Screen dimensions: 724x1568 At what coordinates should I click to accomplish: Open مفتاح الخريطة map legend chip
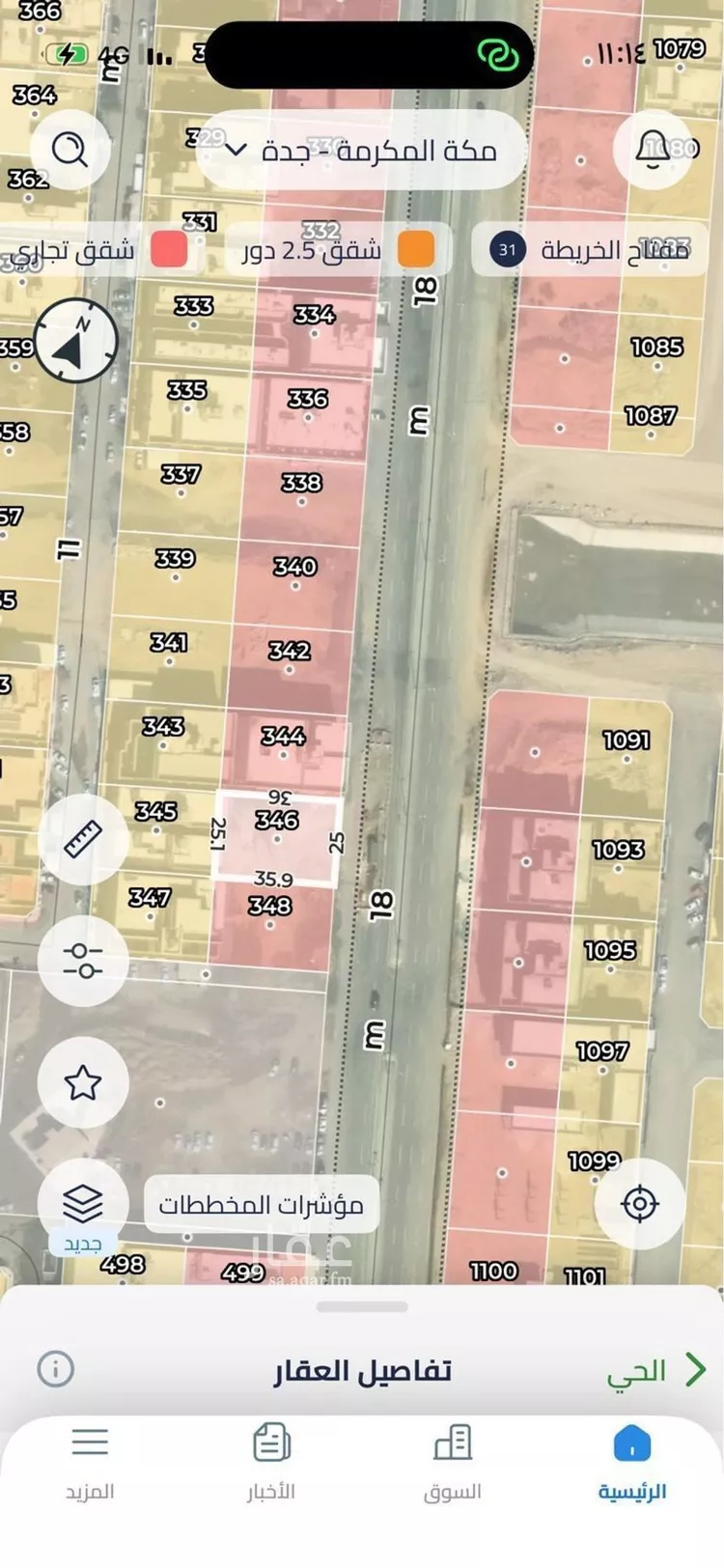coord(590,250)
